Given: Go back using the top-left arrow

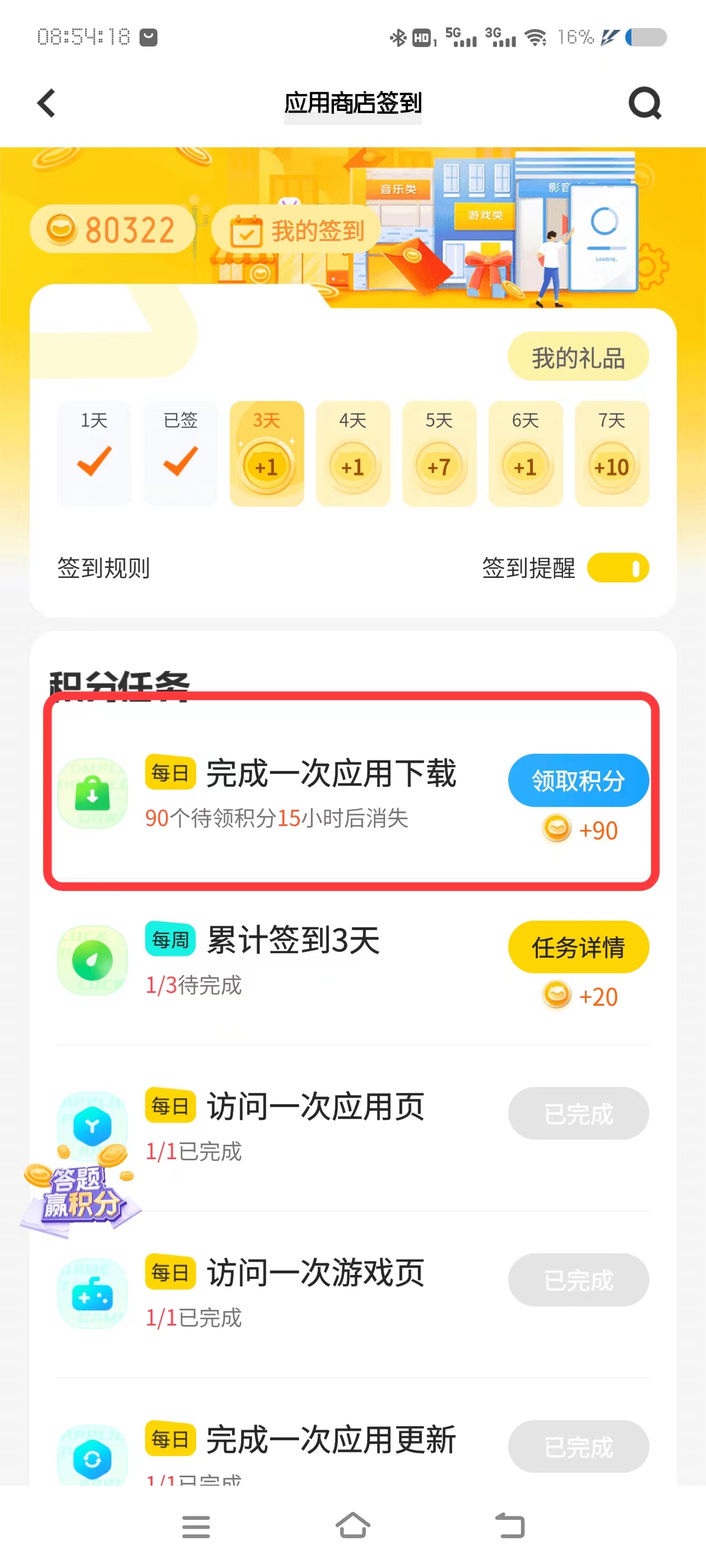Looking at the screenshot, I should [47, 103].
